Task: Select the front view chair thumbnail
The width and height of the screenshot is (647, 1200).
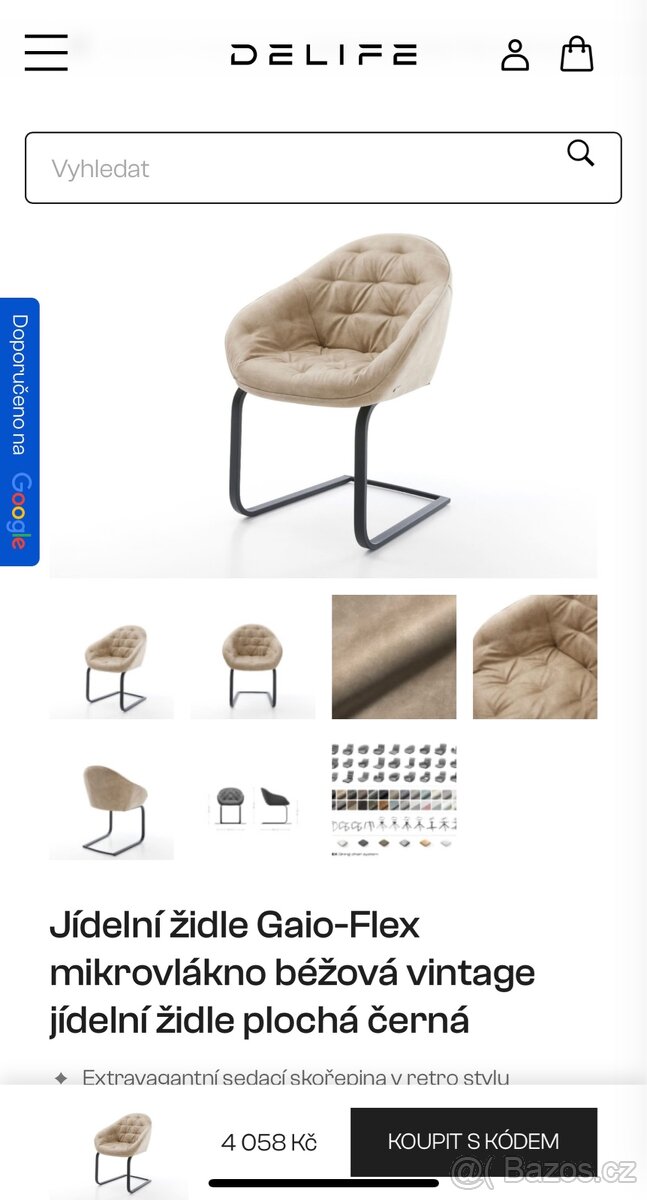Action: coord(252,657)
